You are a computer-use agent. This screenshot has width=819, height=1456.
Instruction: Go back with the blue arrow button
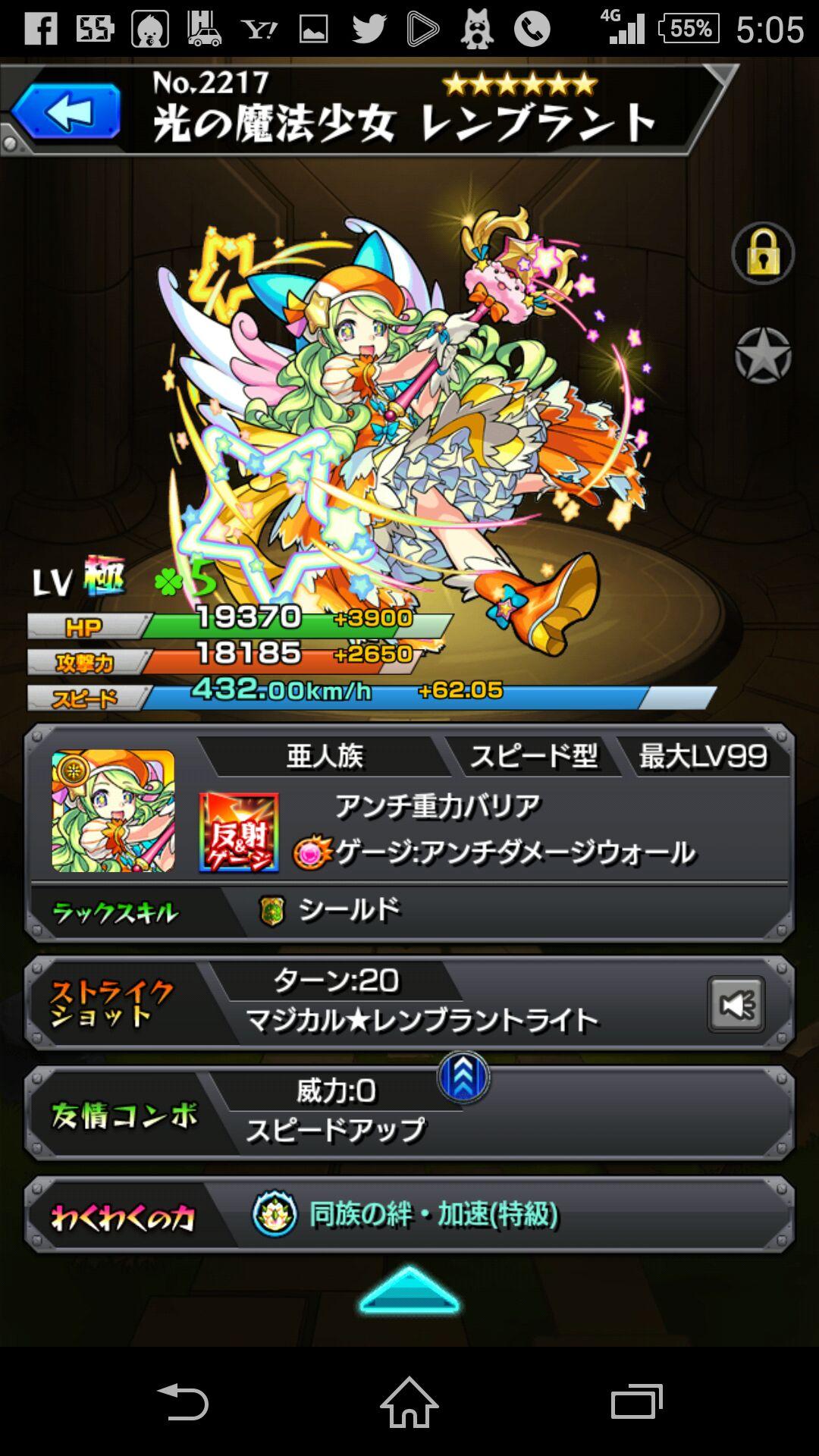tap(66, 112)
